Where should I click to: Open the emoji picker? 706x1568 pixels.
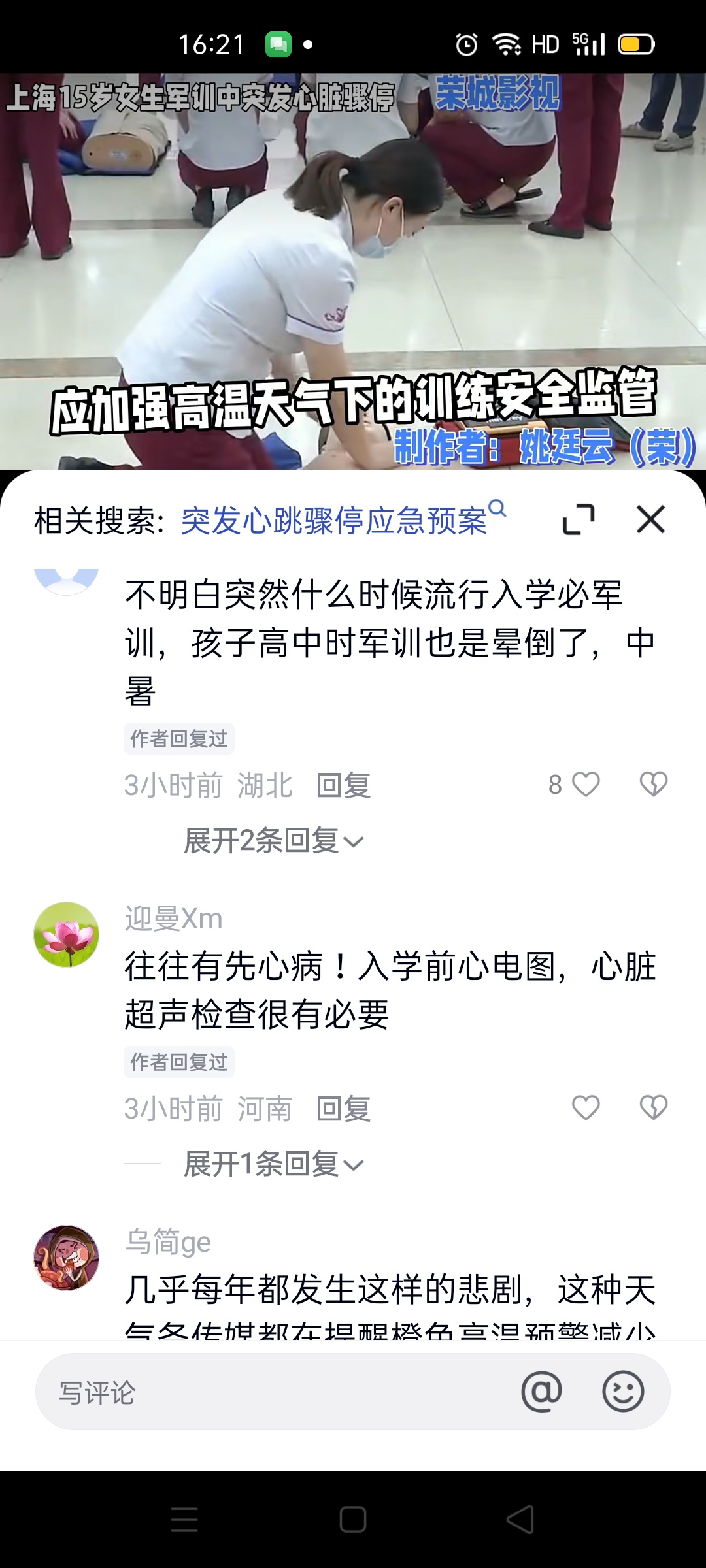(x=623, y=1392)
